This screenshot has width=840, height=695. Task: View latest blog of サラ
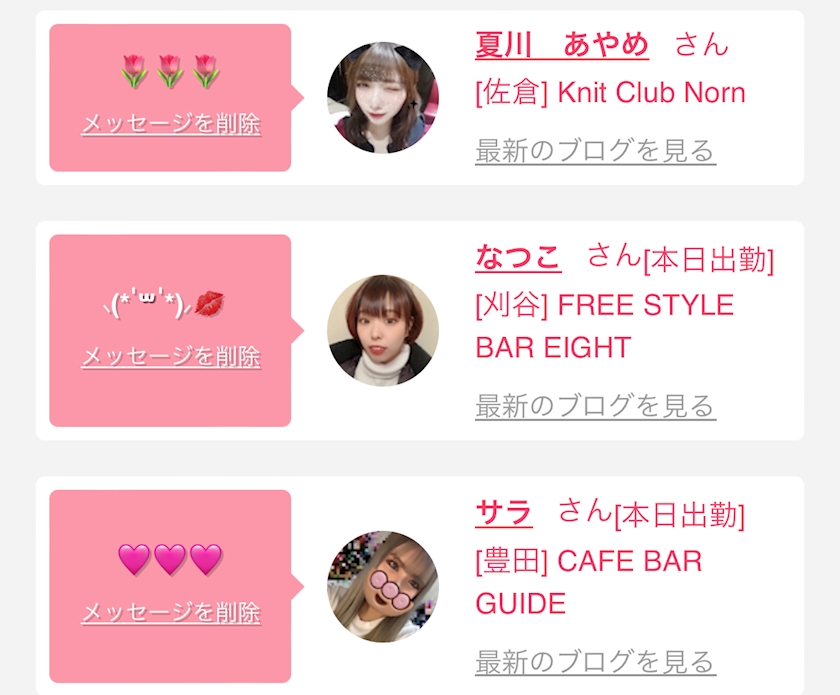tap(595, 662)
